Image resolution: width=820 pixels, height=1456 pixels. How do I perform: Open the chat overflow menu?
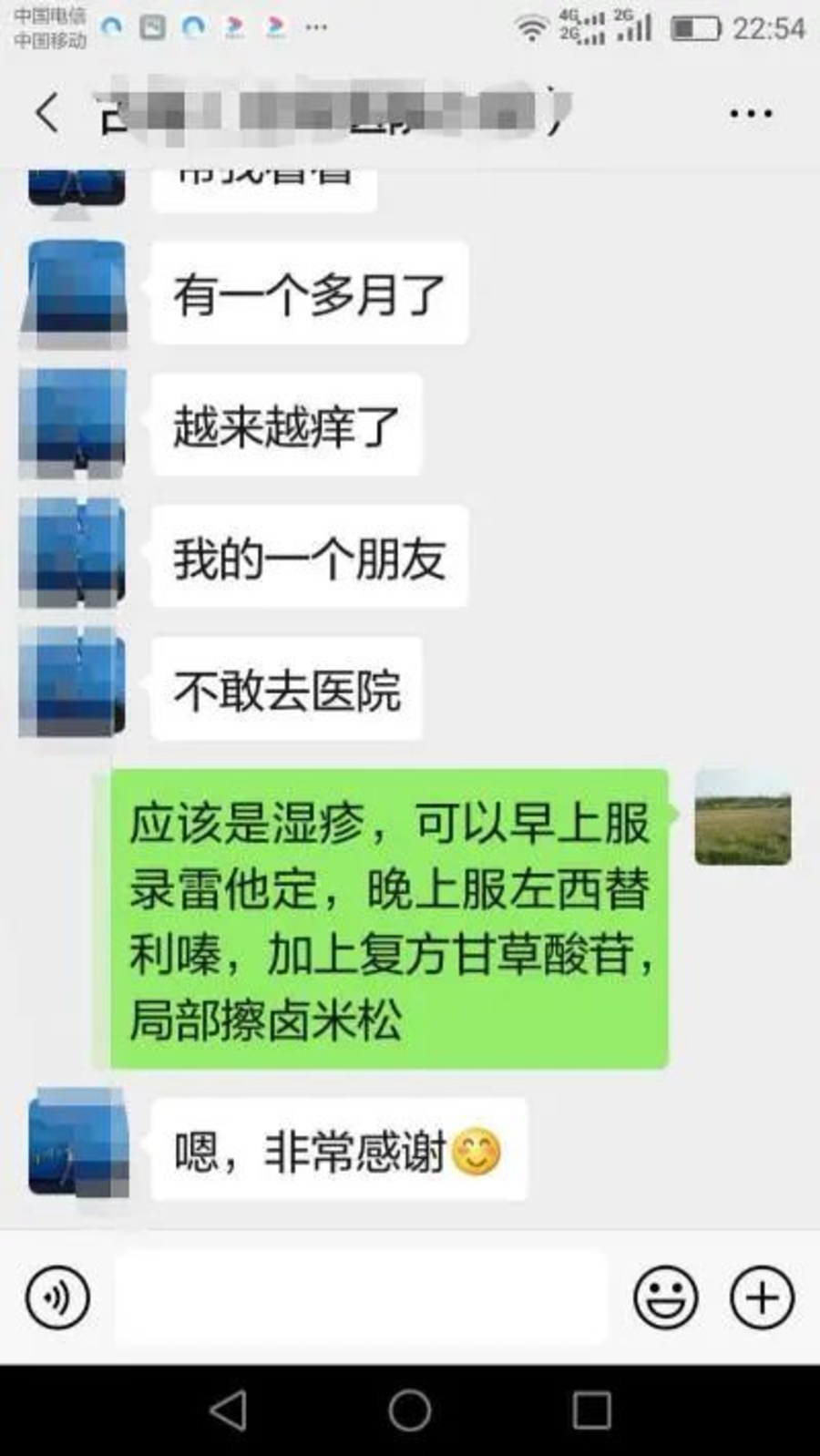751,114
